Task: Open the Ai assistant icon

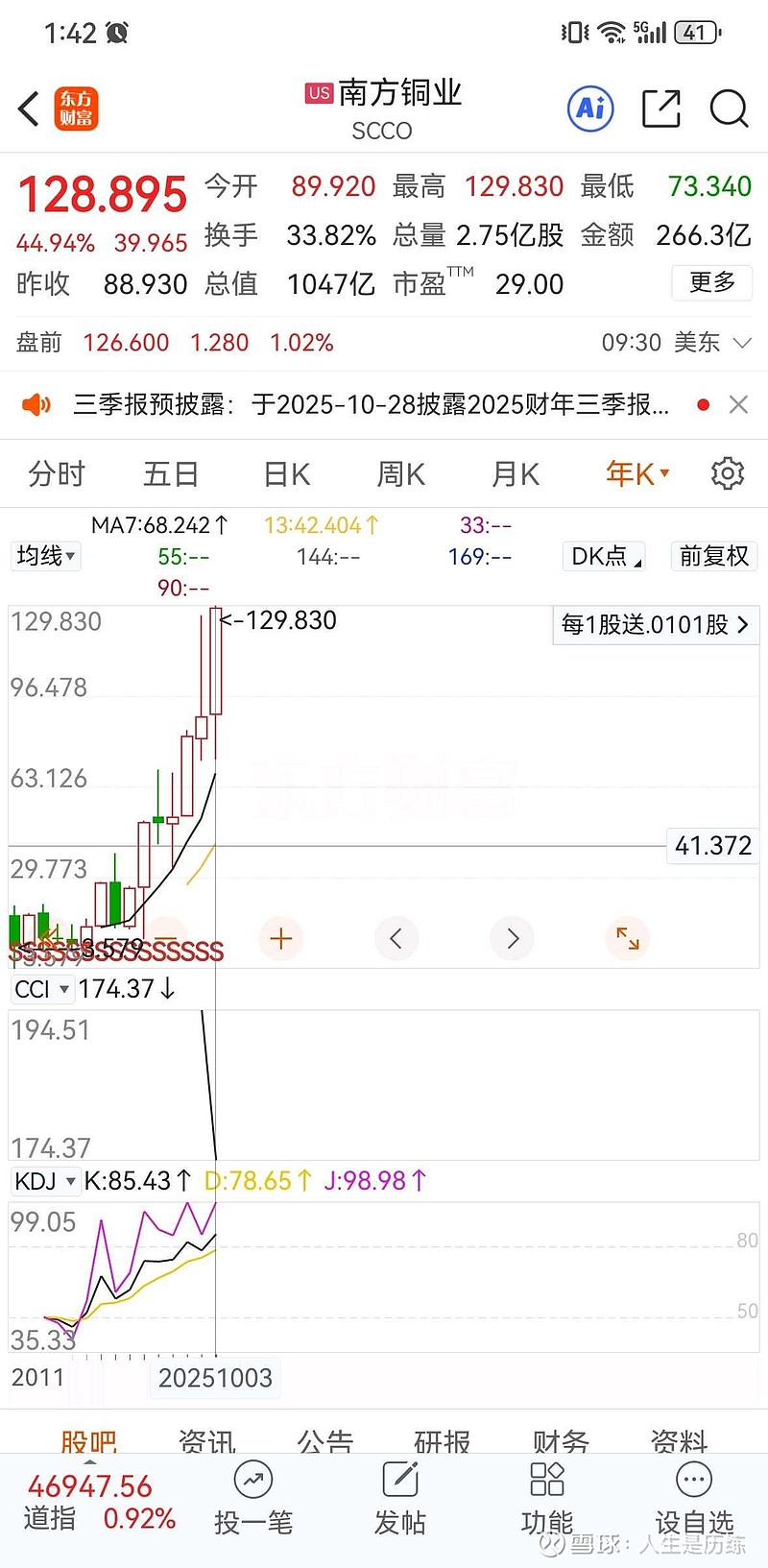Action: coord(590,109)
